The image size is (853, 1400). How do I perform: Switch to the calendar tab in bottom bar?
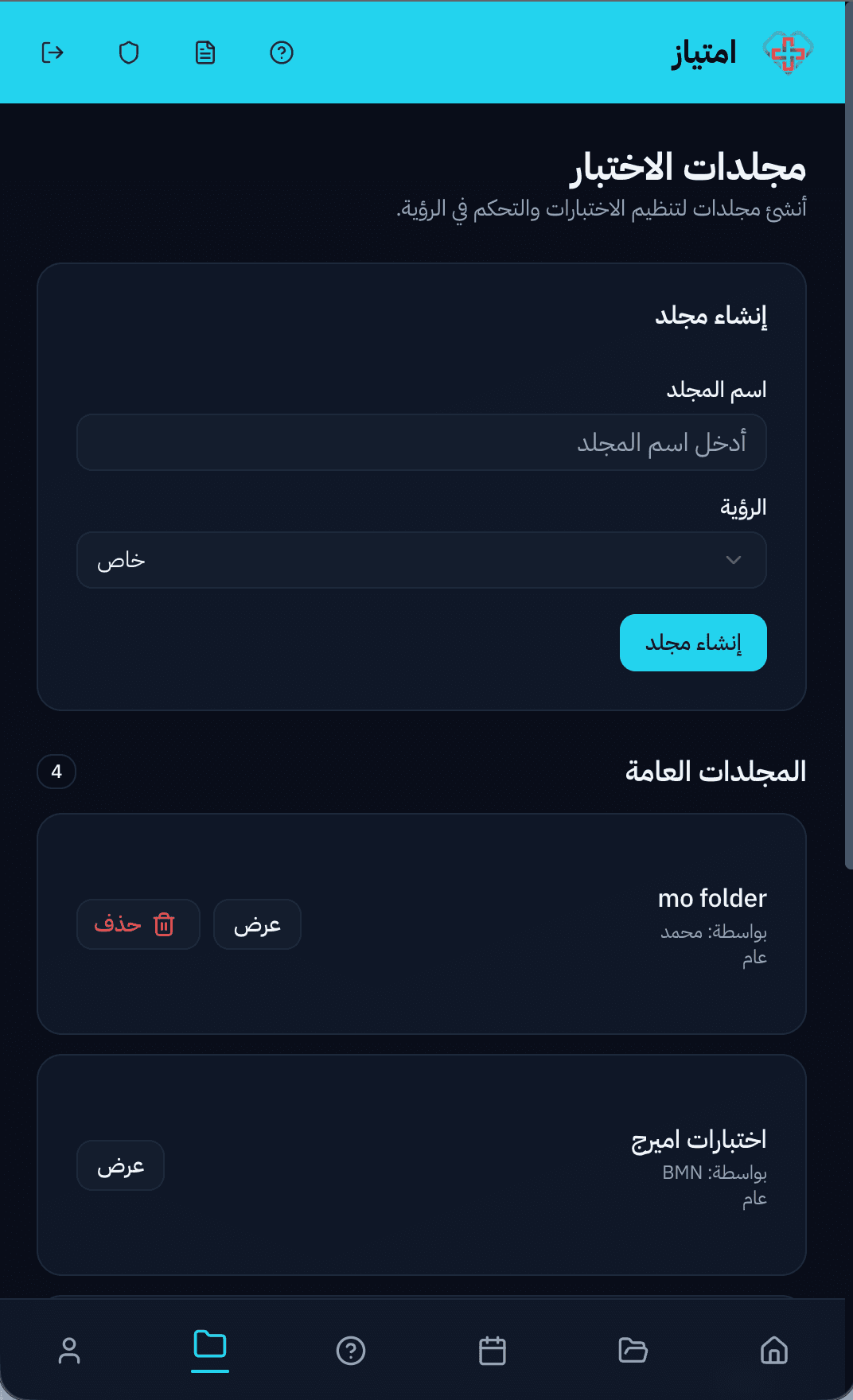coord(493,1350)
